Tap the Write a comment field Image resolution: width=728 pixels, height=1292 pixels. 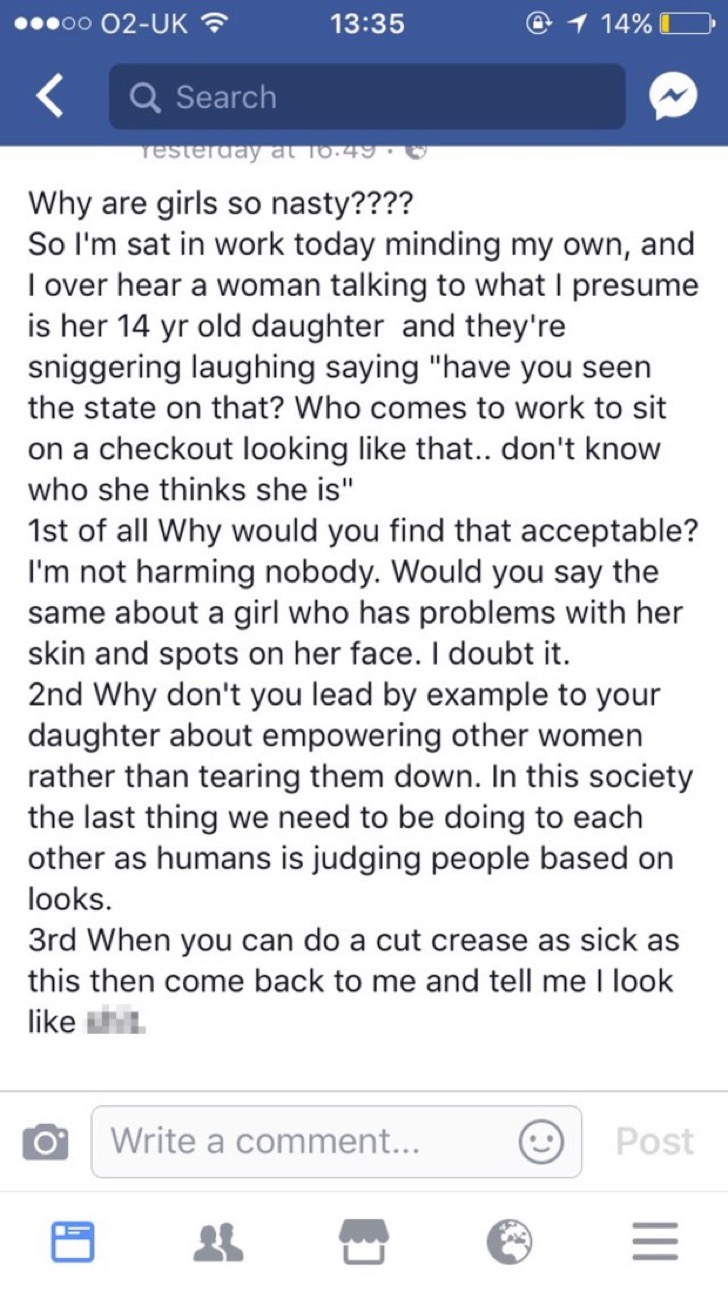tap(336, 1141)
